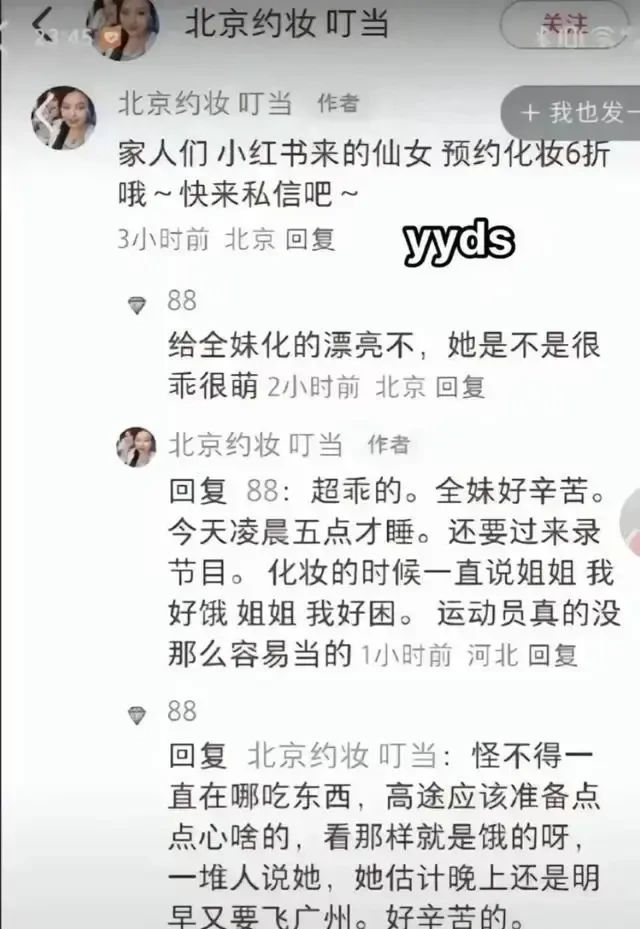Reply to the author's 6折 promotion comment
640x929 pixels.
pos(310,239)
